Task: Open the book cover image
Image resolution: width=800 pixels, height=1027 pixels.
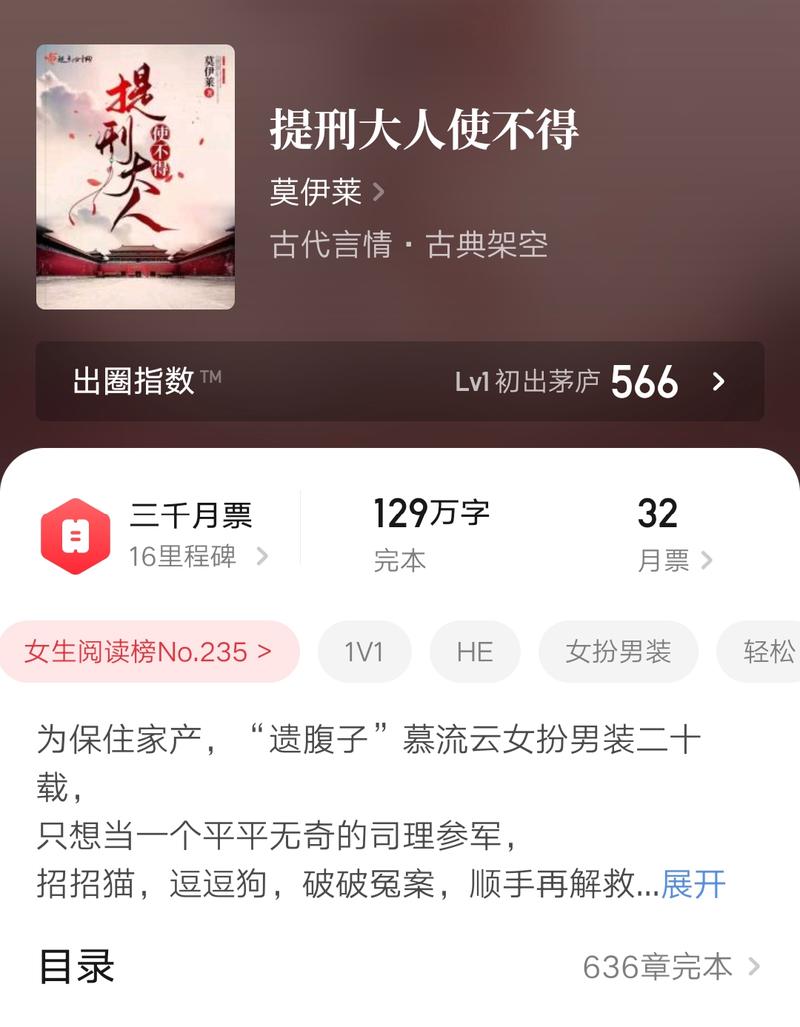Action: click(x=135, y=177)
